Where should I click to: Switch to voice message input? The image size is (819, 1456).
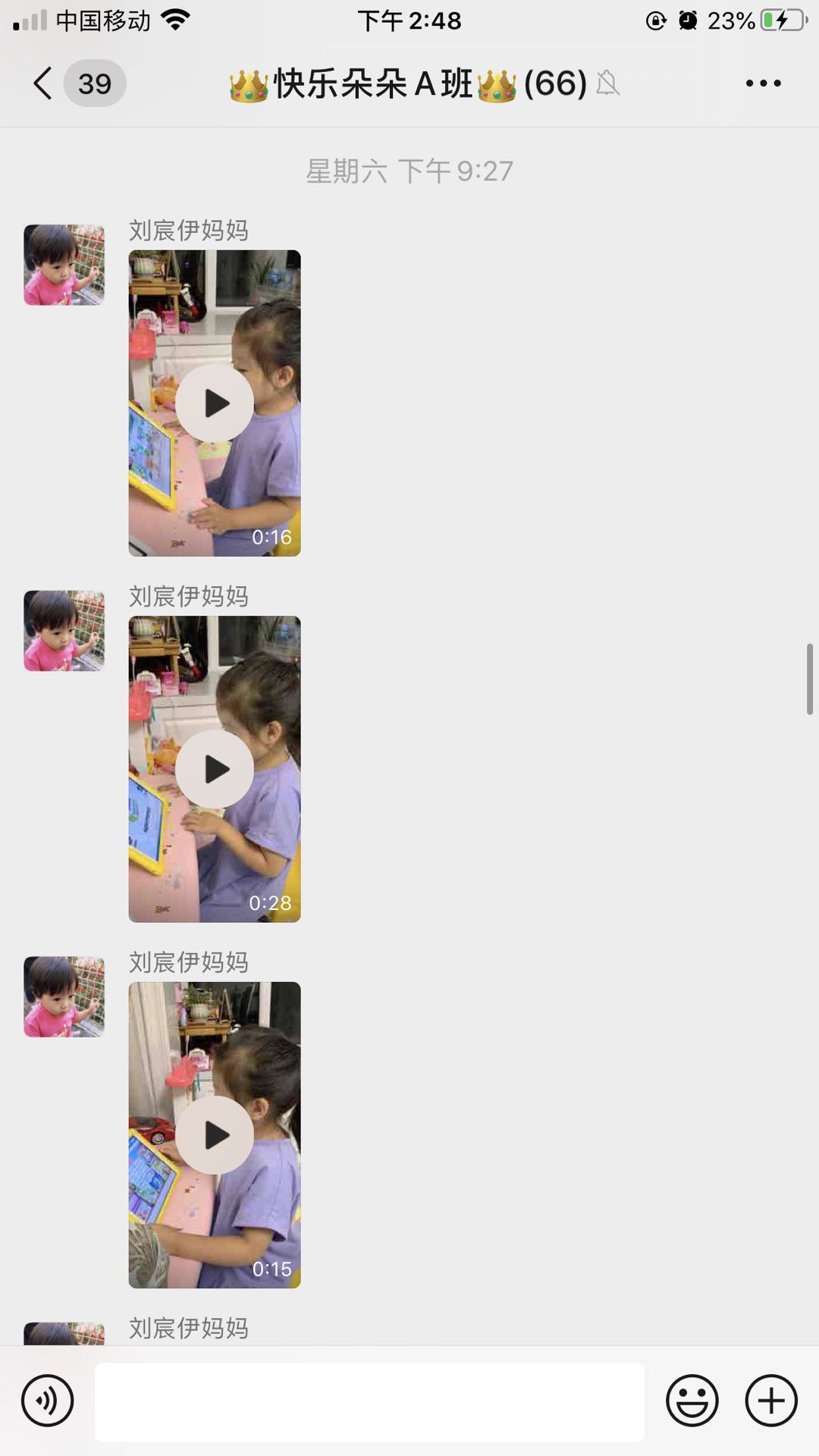[48, 1401]
